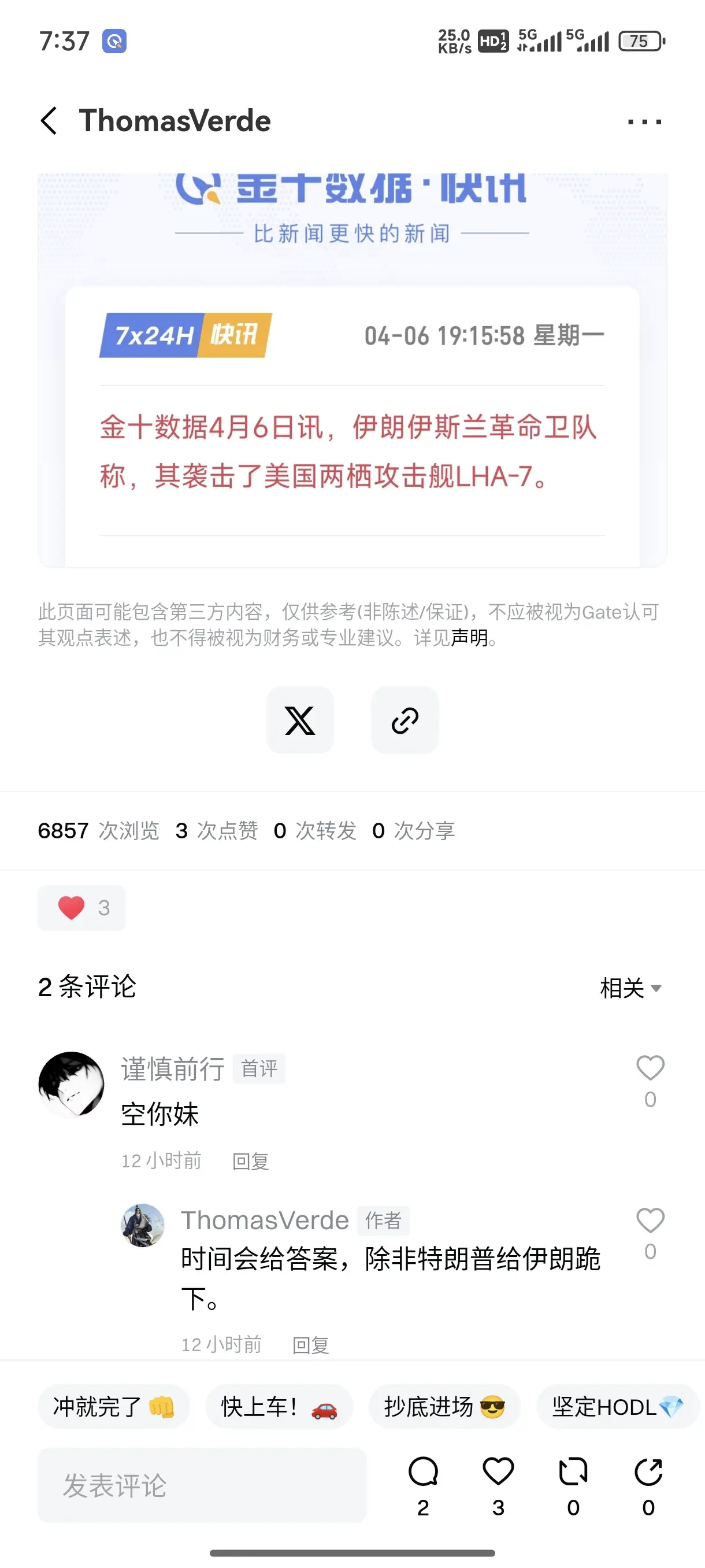Expand the heart reaction count bubble
This screenshot has height=1568, width=705.
point(81,908)
